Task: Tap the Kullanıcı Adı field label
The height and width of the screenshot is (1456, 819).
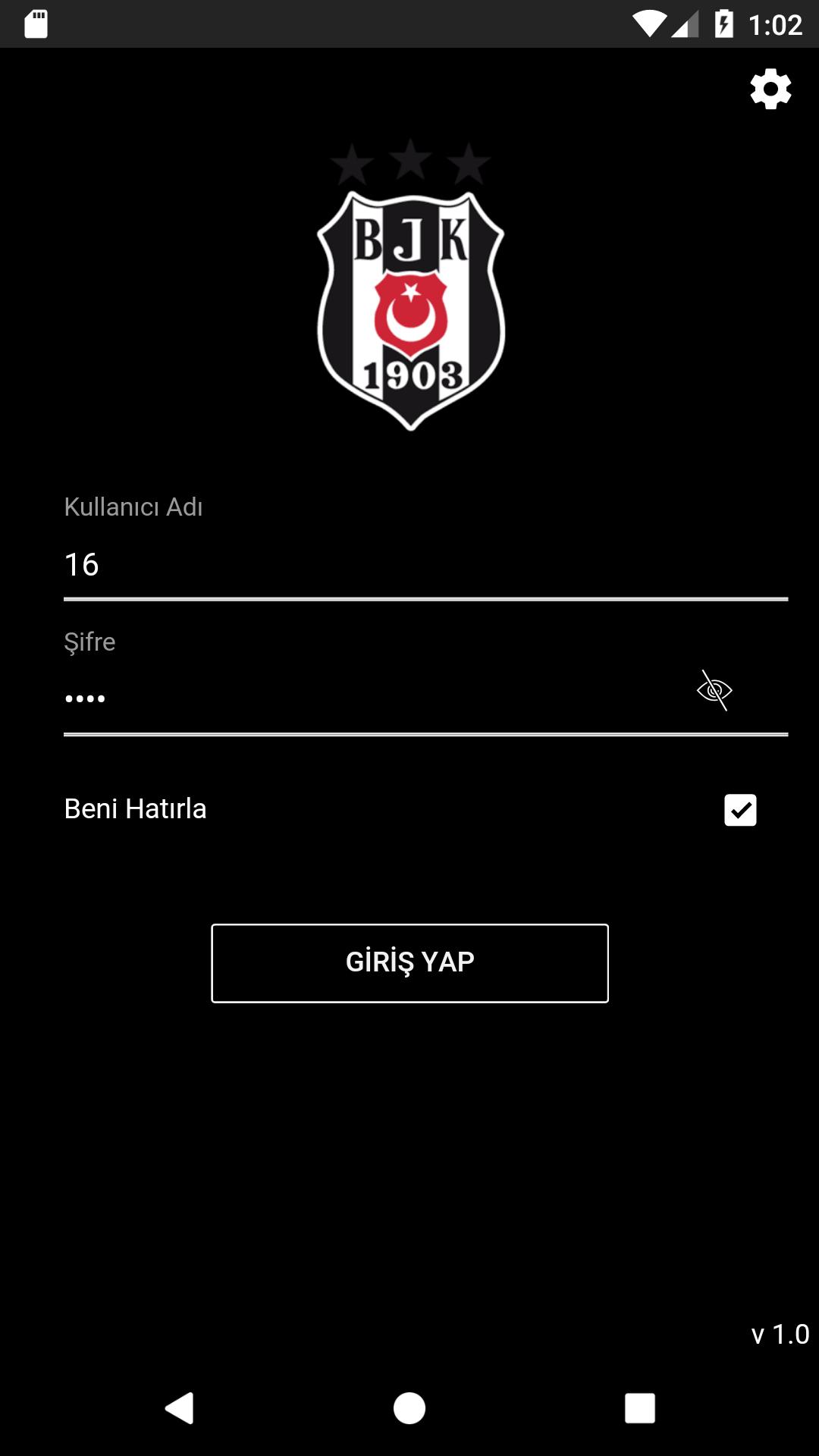Action: [x=133, y=508]
